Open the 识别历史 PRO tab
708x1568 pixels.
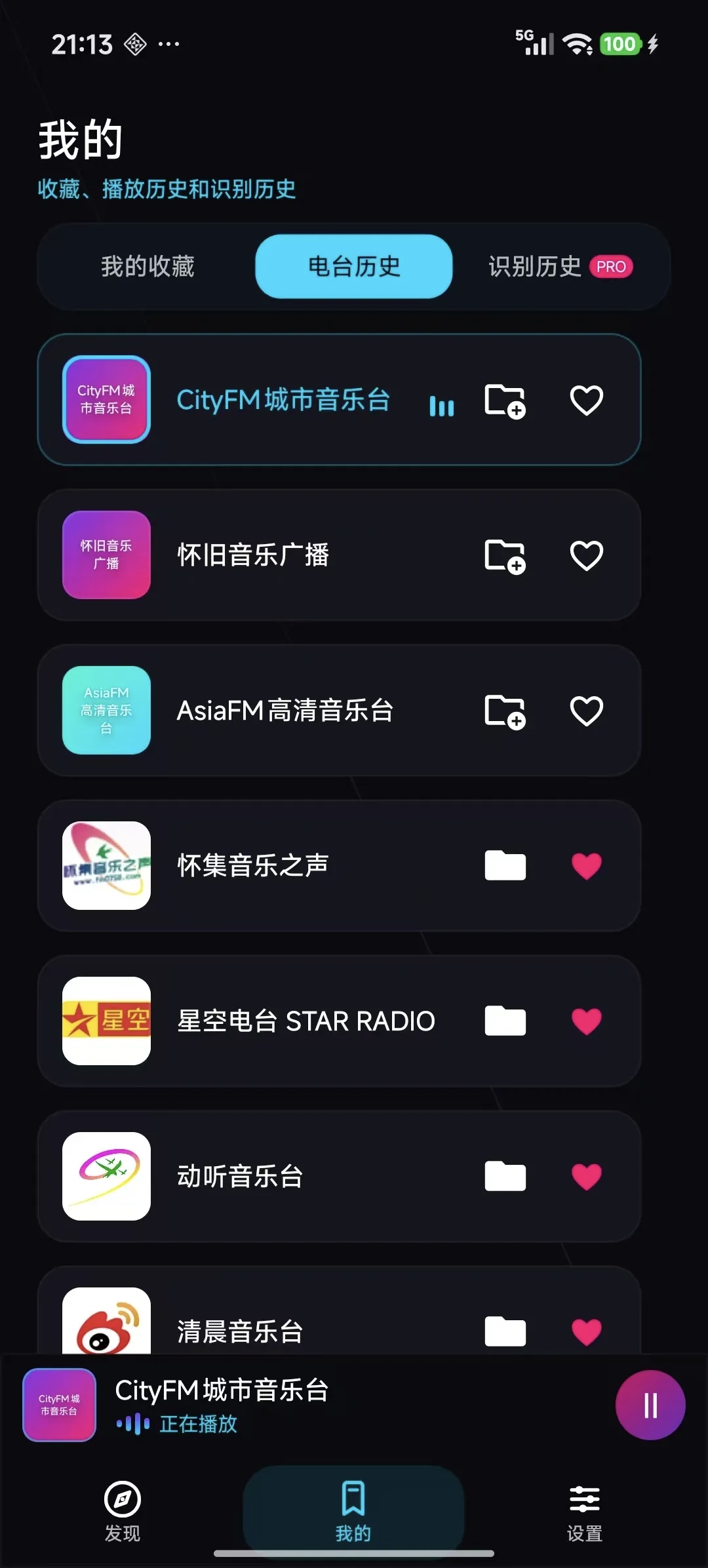560,267
